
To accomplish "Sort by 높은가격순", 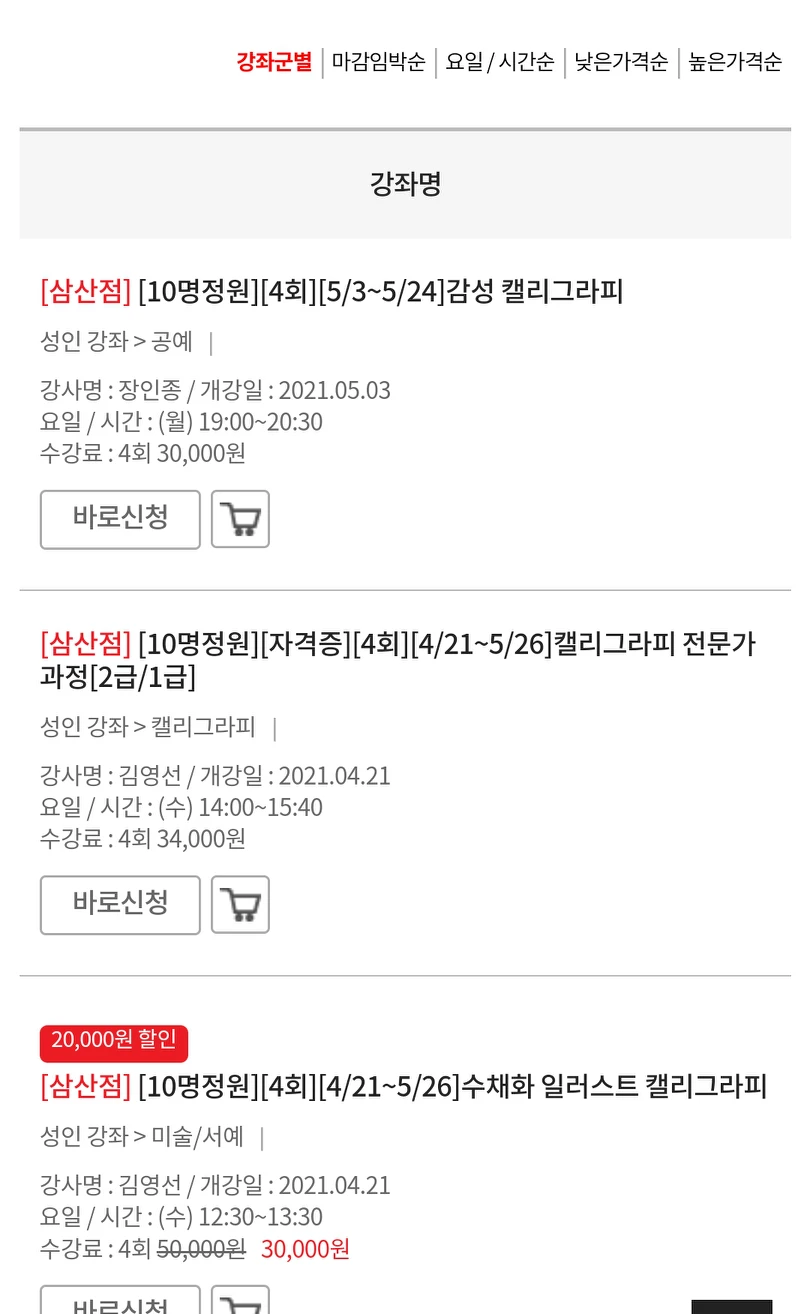I will (x=735, y=62).
